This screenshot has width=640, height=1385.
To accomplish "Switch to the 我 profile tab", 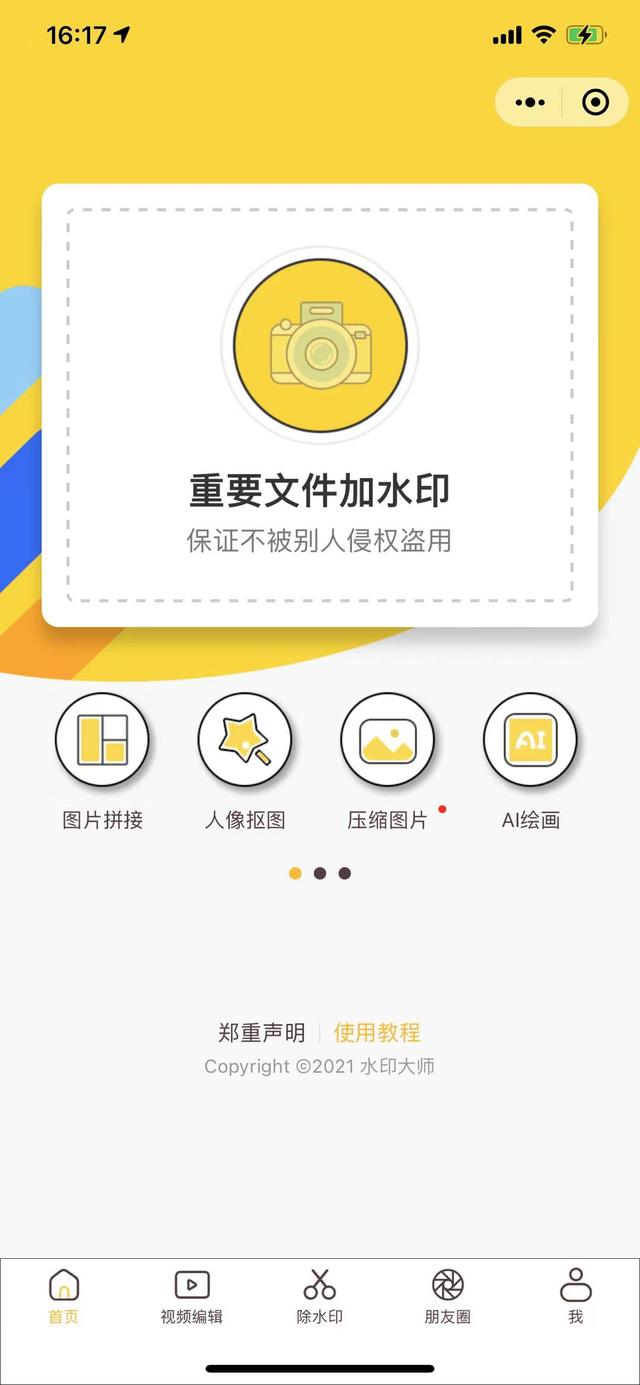I will click(576, 1296).
